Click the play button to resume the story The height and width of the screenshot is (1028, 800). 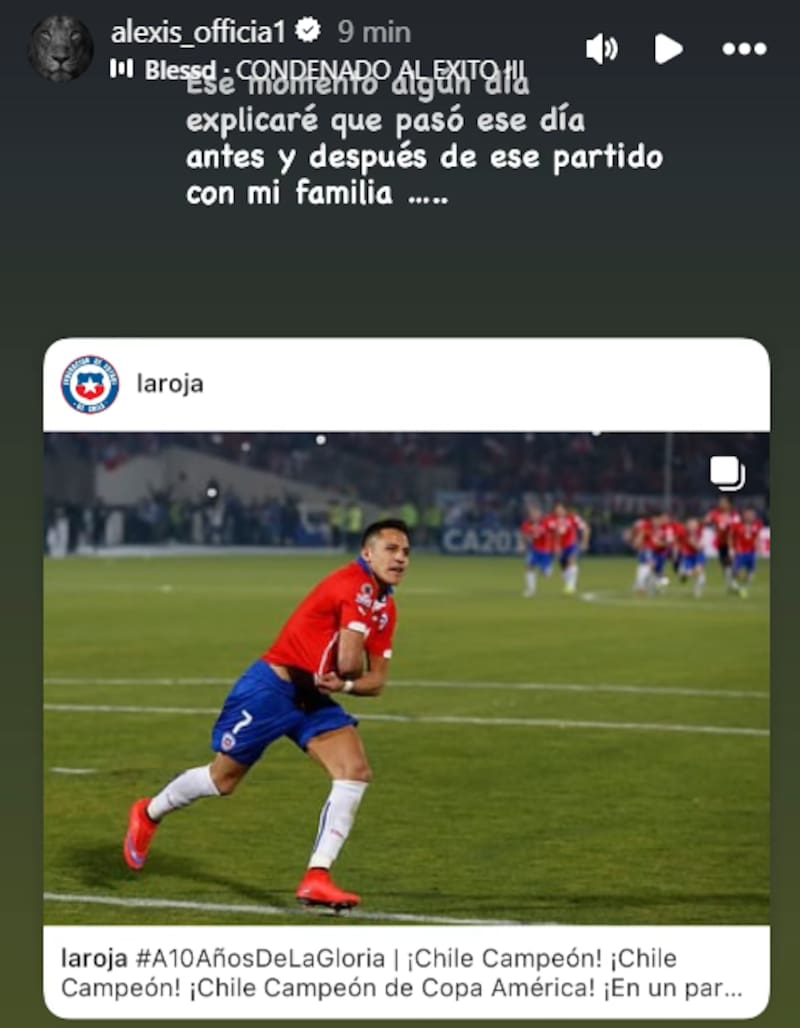pyautogui.click(x=666, y=47)
